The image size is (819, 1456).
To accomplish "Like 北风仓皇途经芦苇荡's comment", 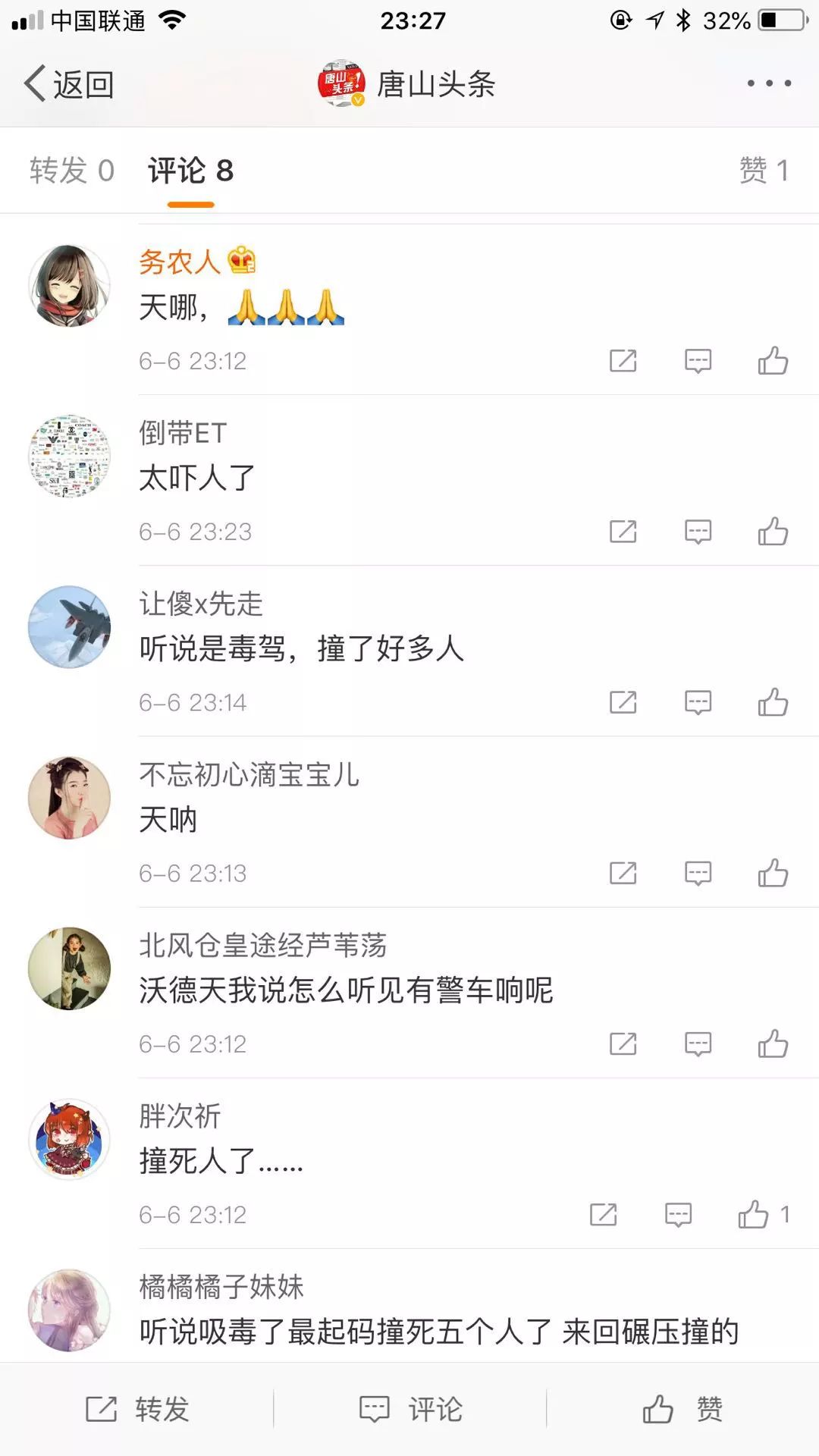I will [x=773, y=1044].
